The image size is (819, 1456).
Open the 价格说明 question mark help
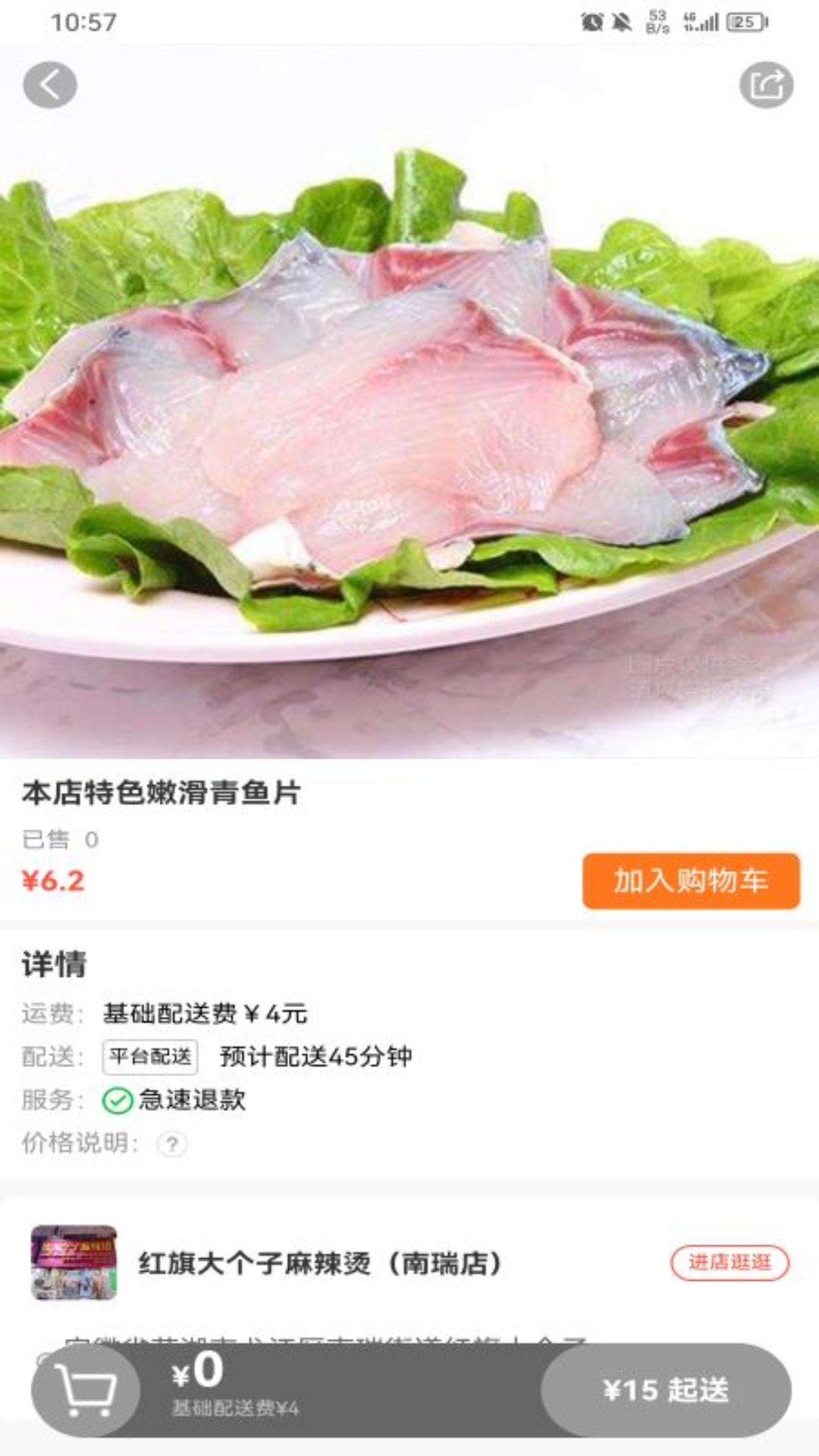tap(172, 1144)
